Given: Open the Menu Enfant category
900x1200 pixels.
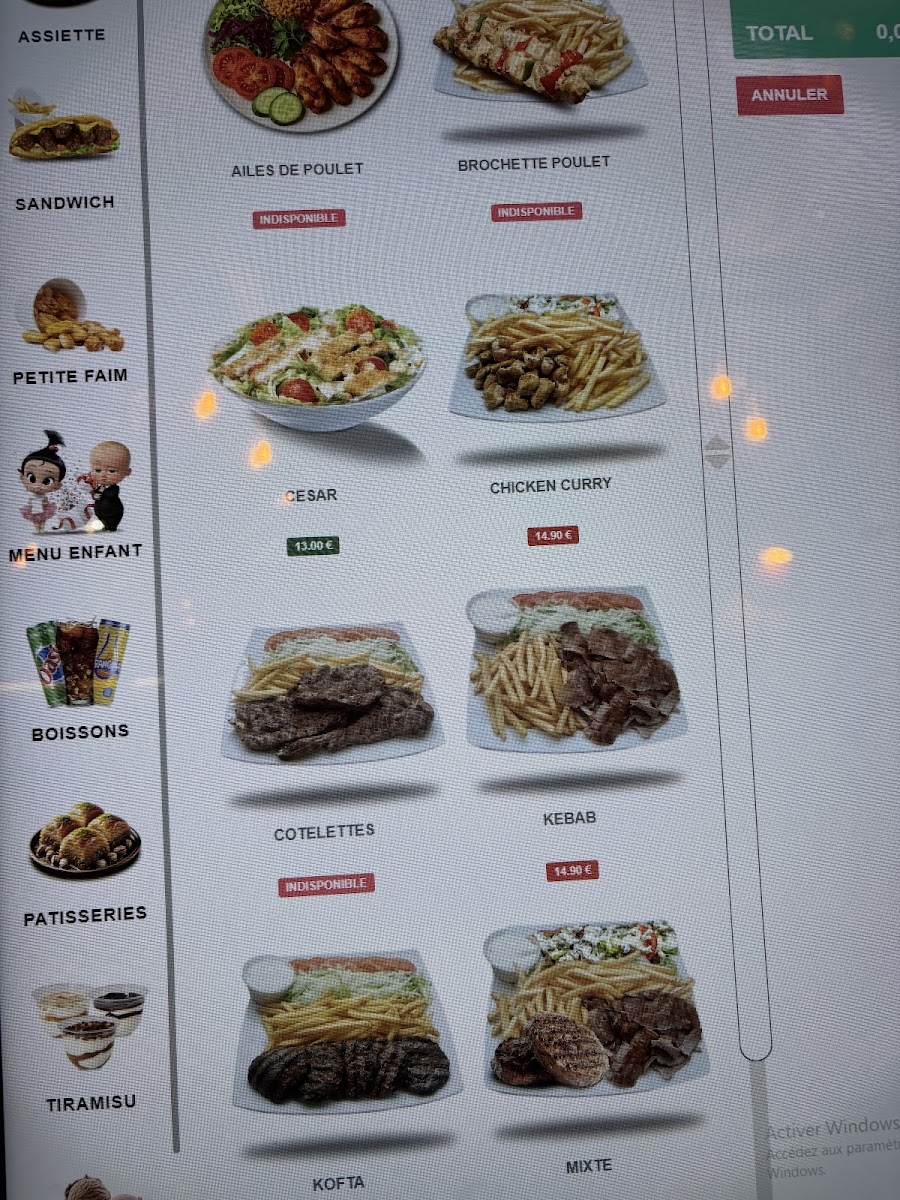Looking at the screenshot, I should [x=75, y=496].
